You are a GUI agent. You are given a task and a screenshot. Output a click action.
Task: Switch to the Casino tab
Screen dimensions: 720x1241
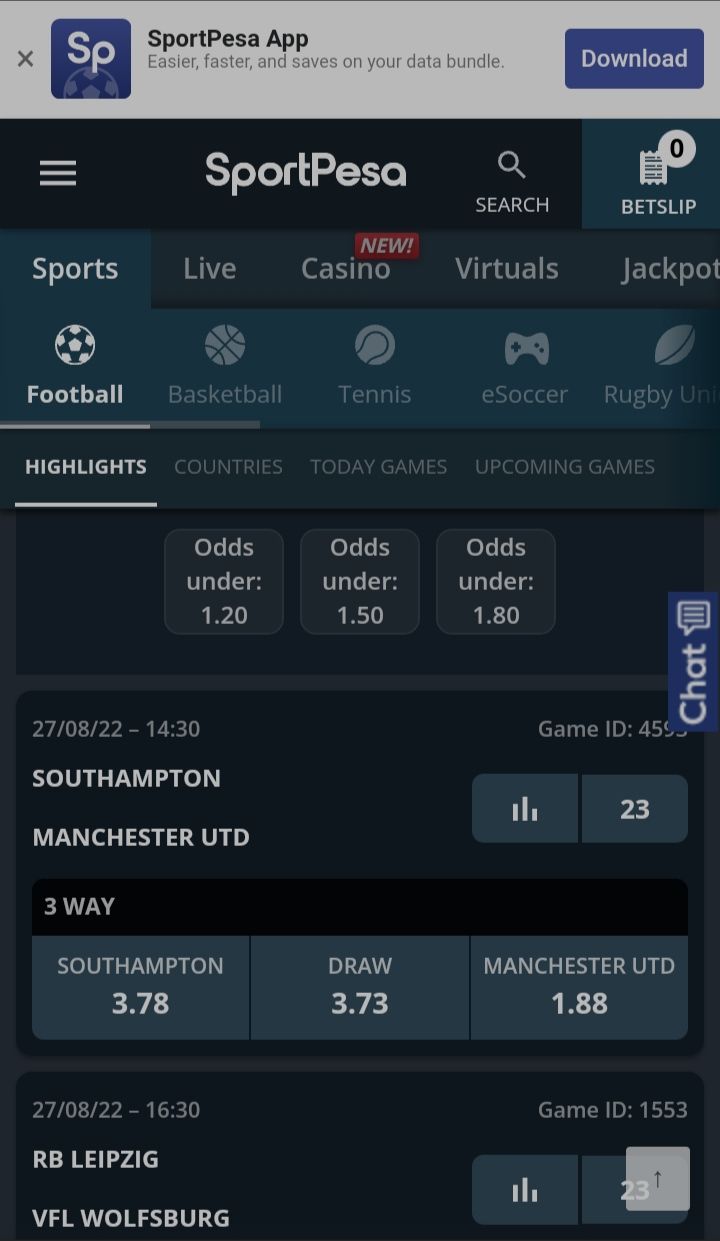(x=346, y=268)
